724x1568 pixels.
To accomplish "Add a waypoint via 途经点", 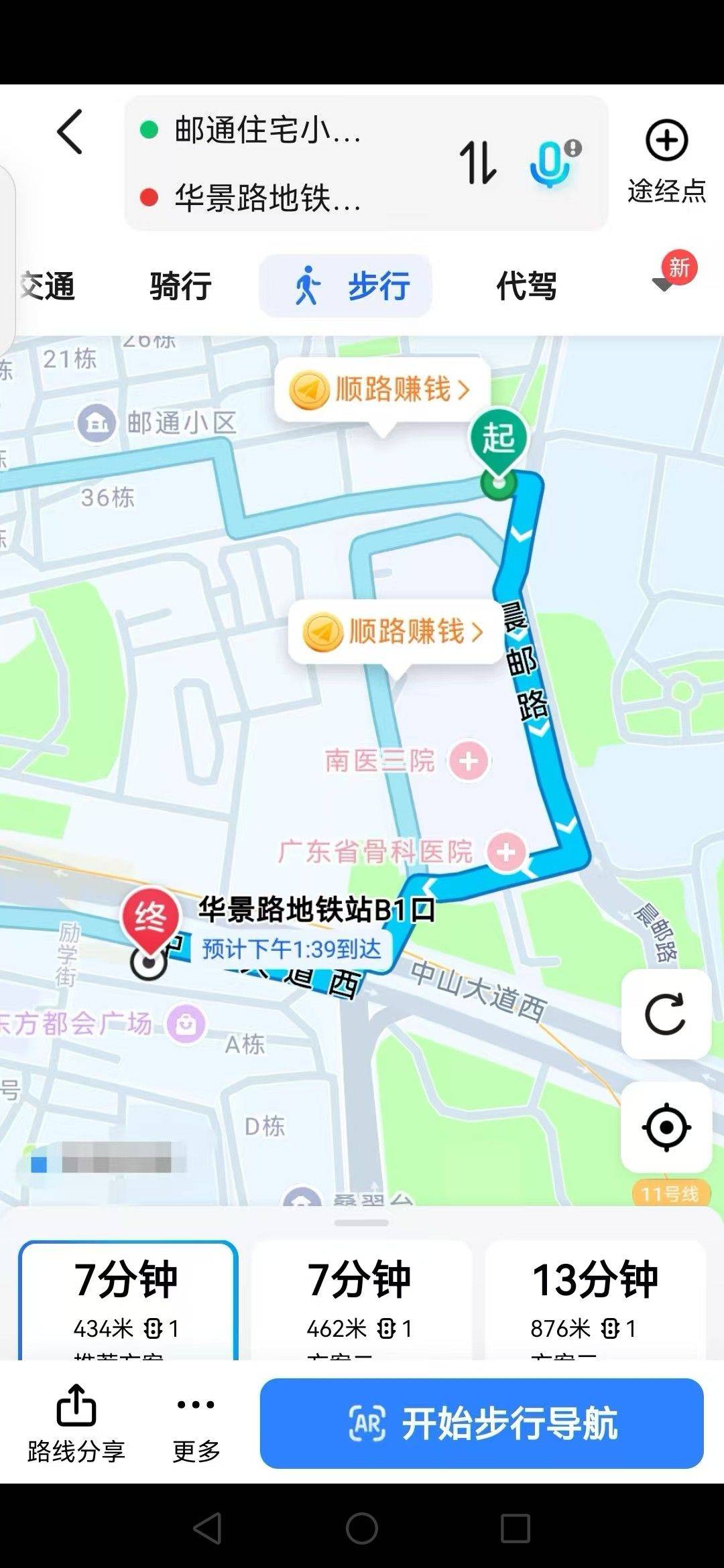I will point(666,161).
